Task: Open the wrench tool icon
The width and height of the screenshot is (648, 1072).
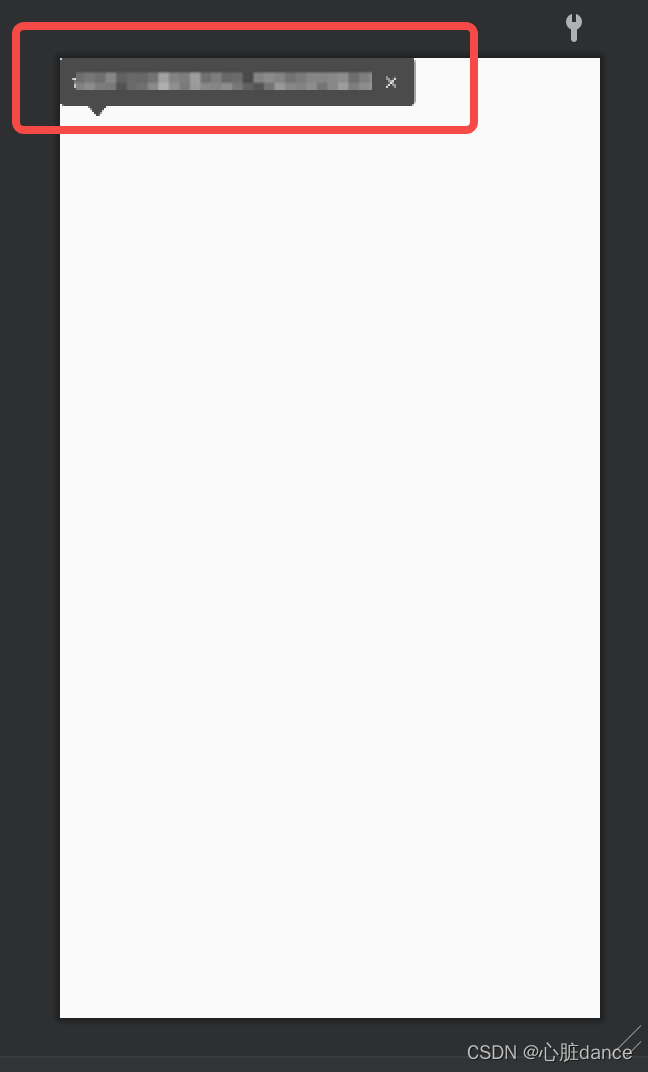Action: coord(573,27)
